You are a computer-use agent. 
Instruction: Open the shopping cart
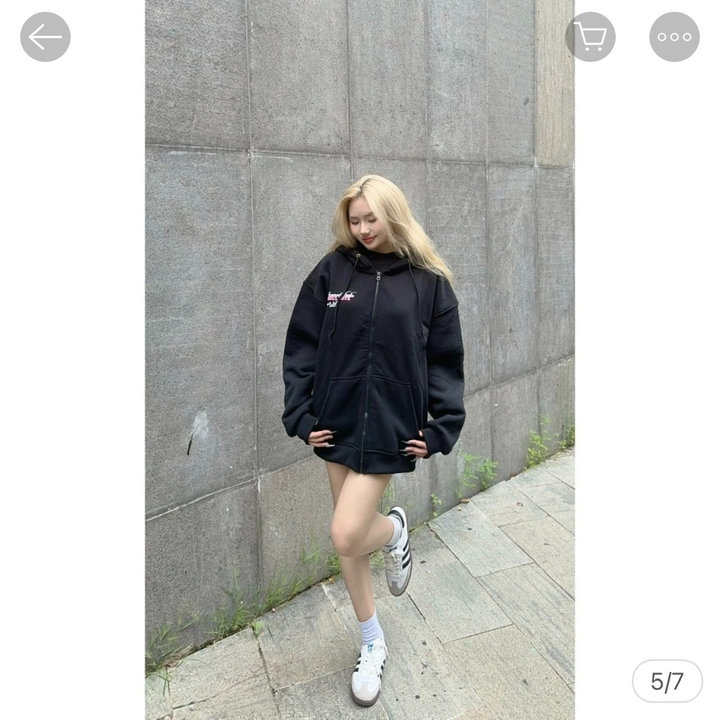coord(590,37)
